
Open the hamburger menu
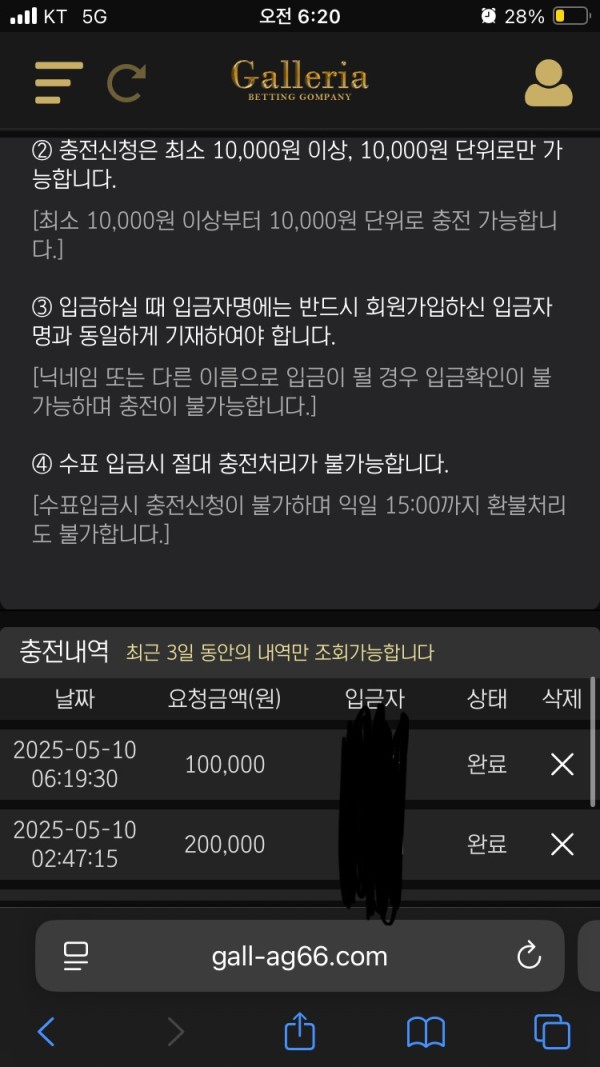pyautogui.click(x=59, y=83)
